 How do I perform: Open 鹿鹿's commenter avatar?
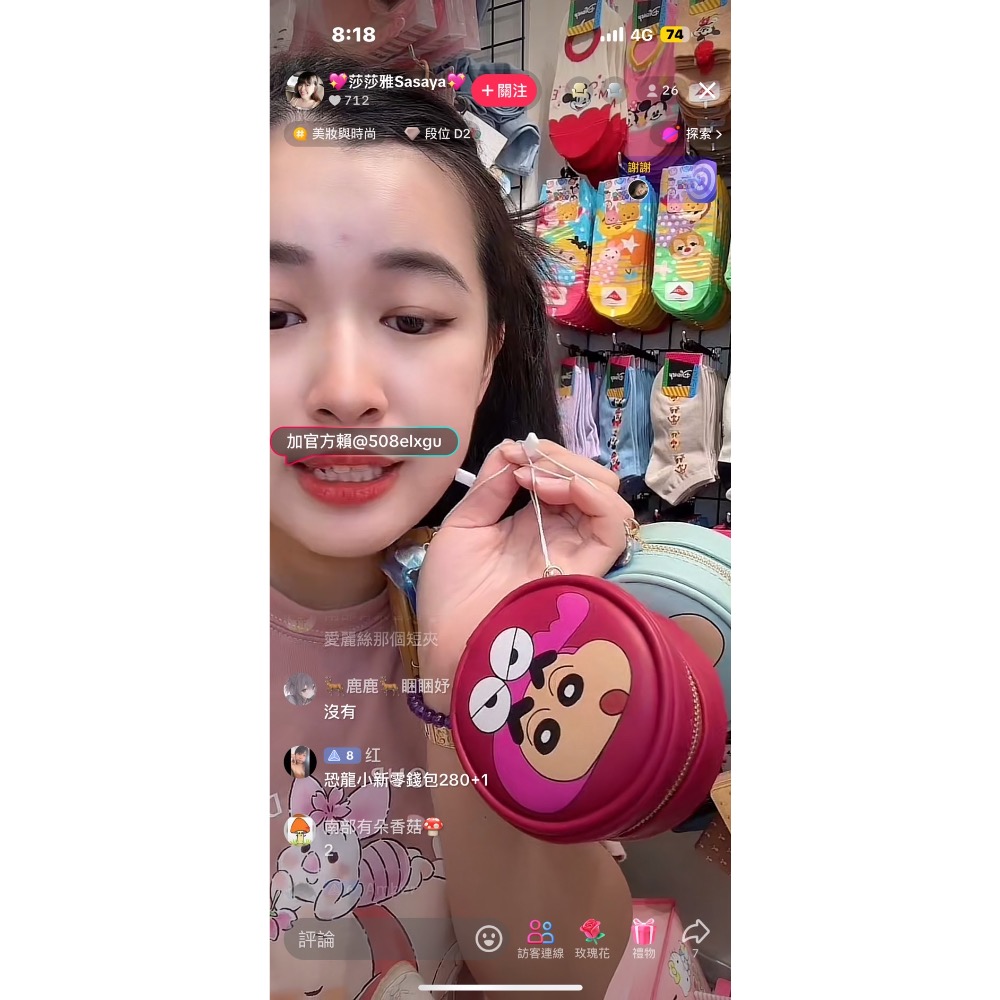(x=300, y=689)
